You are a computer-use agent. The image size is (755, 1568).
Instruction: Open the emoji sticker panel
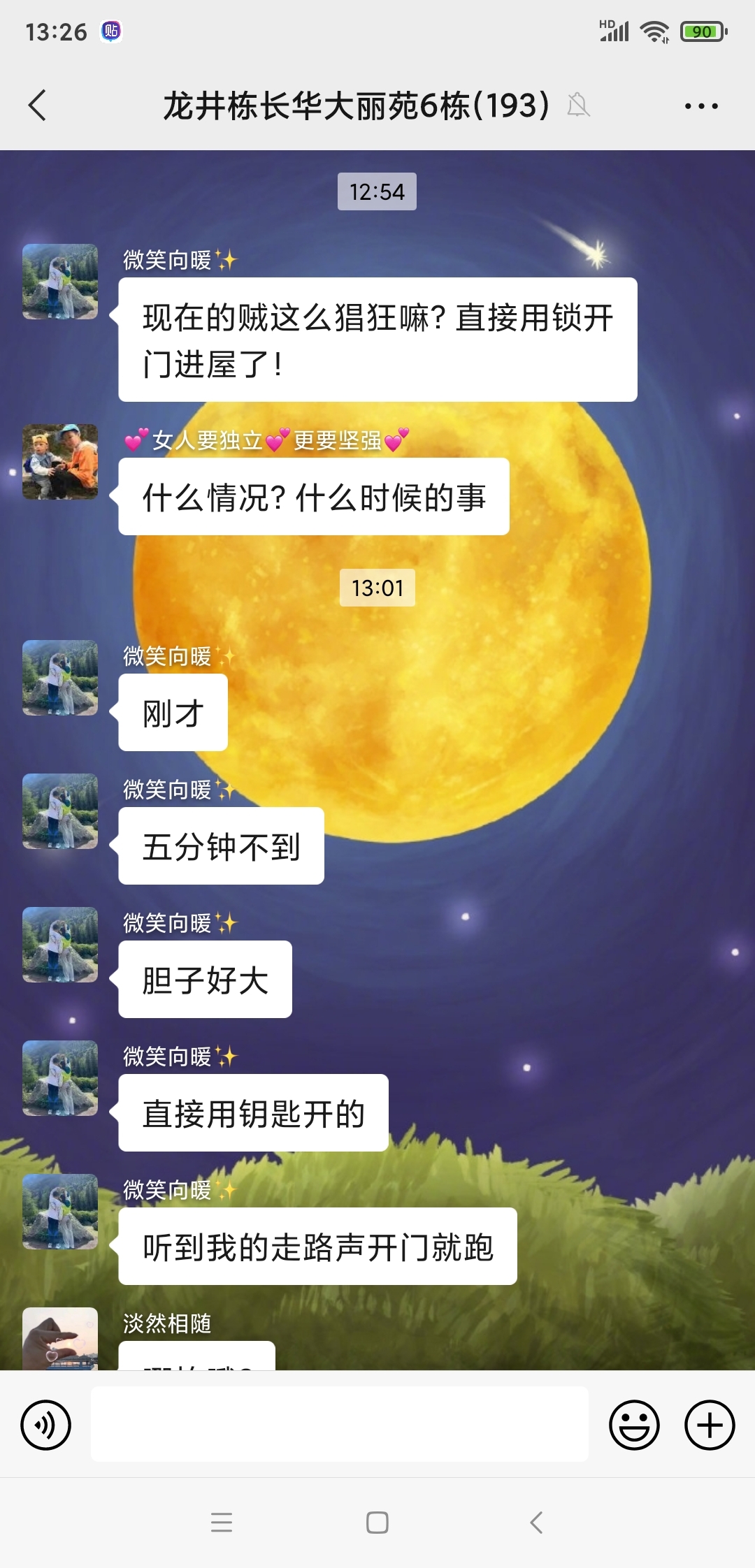pyautogui.click(x=634, y=1425)
